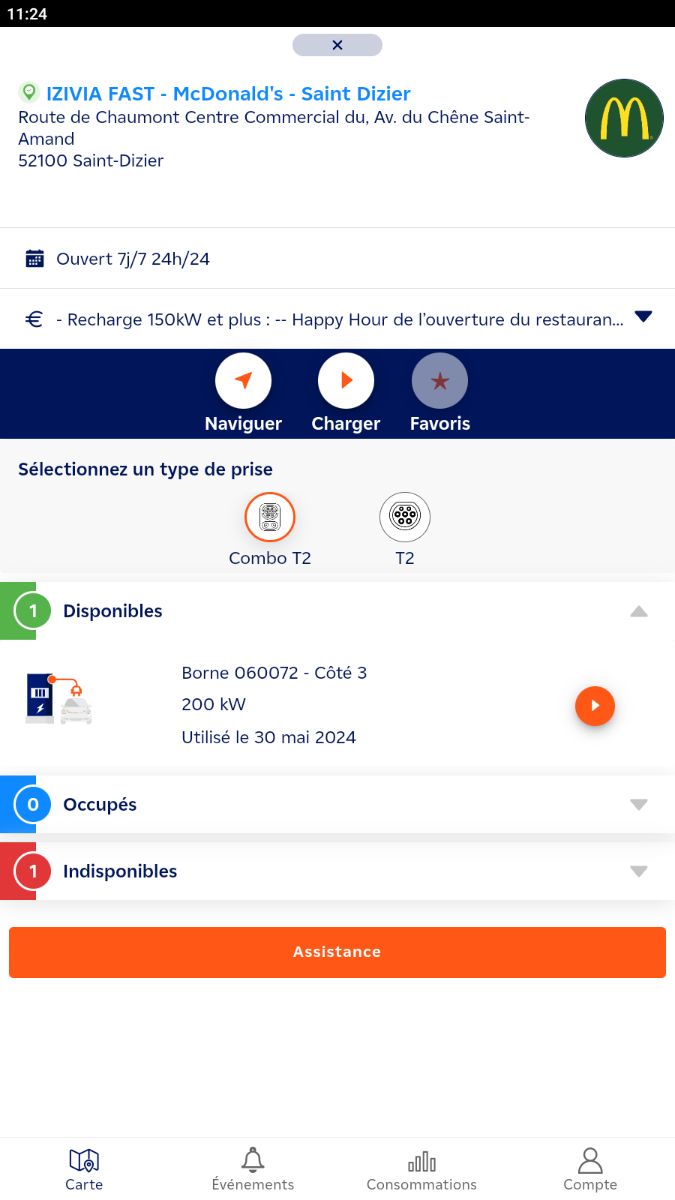Open the Événements tab
This screenshot has width=675, height=1200.
click(x=253, y=1169)
